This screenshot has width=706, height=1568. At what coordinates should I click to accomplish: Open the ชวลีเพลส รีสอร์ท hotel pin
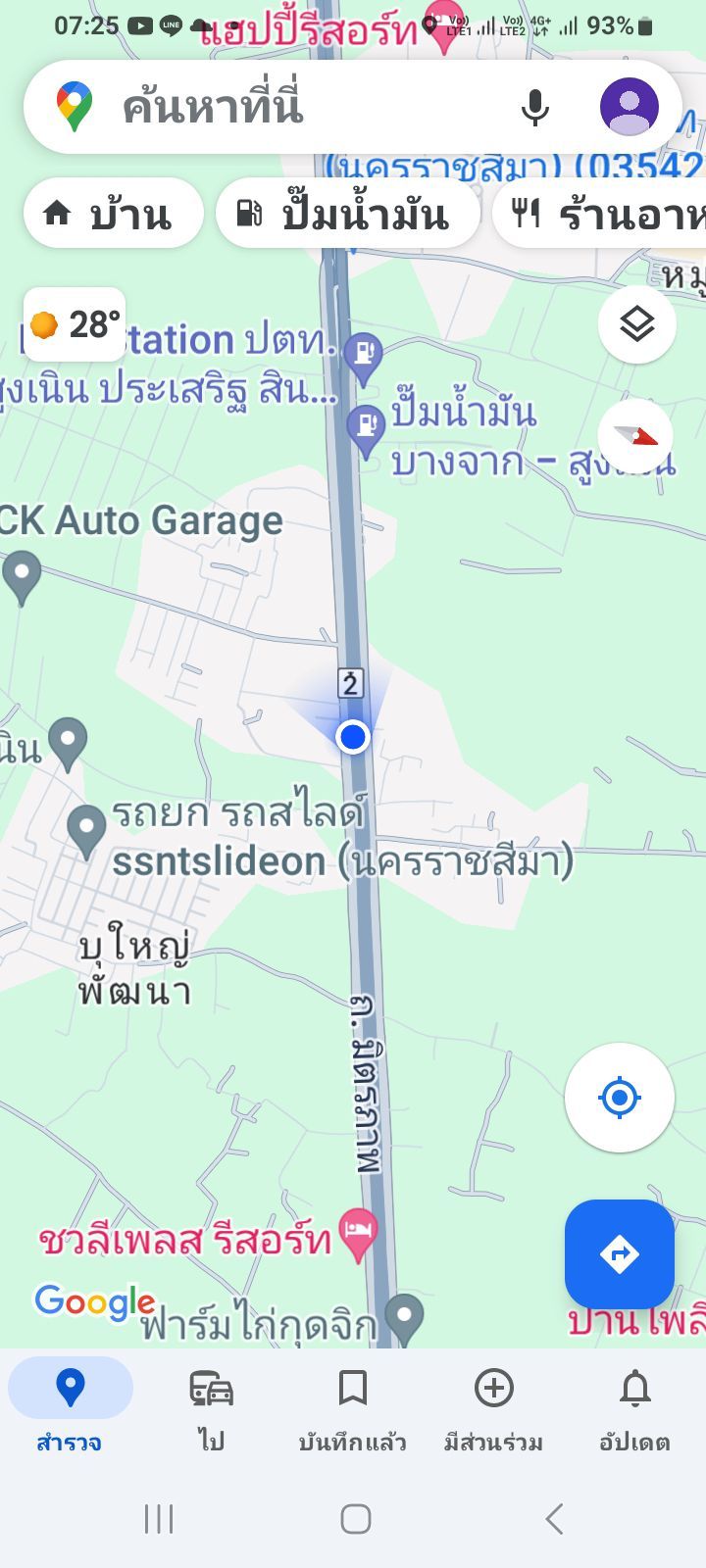pos(358,1235)
